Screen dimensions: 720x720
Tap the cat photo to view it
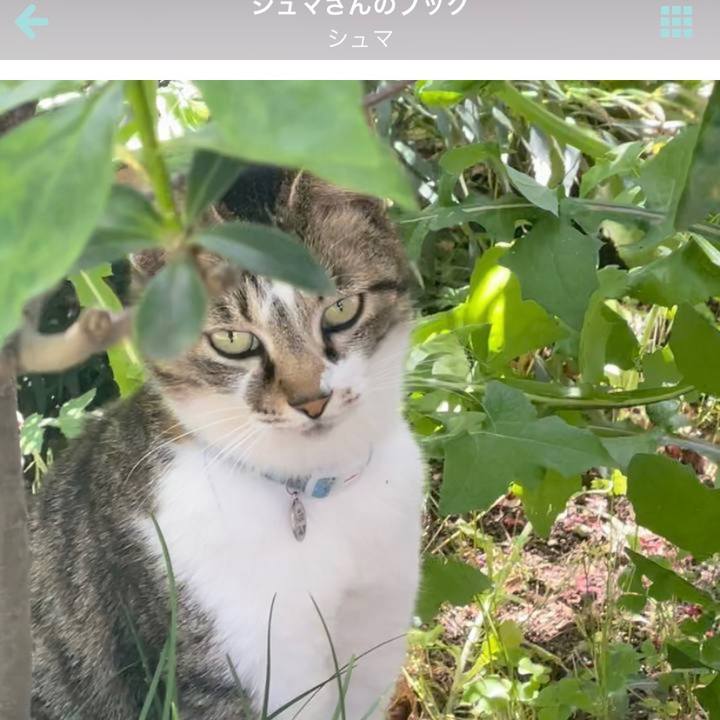(360, 400)
